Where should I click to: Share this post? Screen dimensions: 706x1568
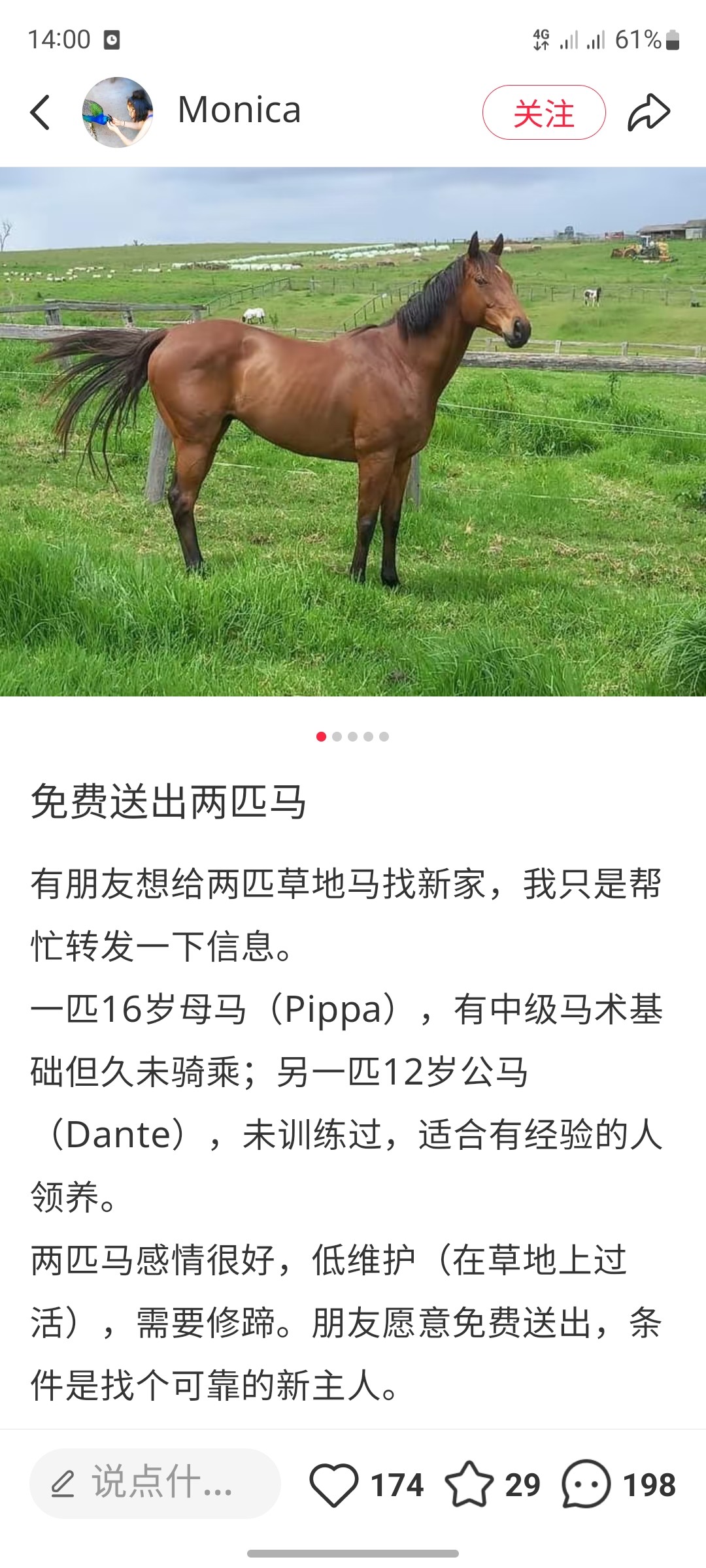coord(648,112)
